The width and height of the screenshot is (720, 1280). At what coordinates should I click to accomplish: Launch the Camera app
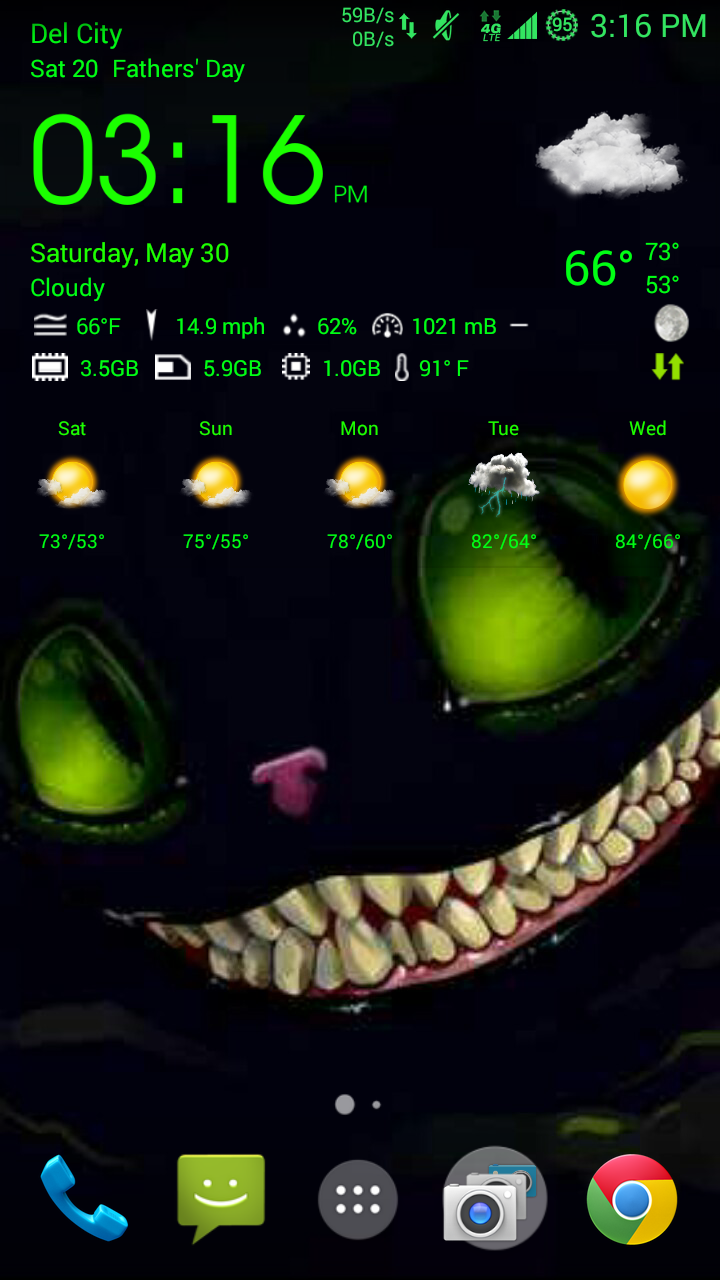click(493, 1199)
